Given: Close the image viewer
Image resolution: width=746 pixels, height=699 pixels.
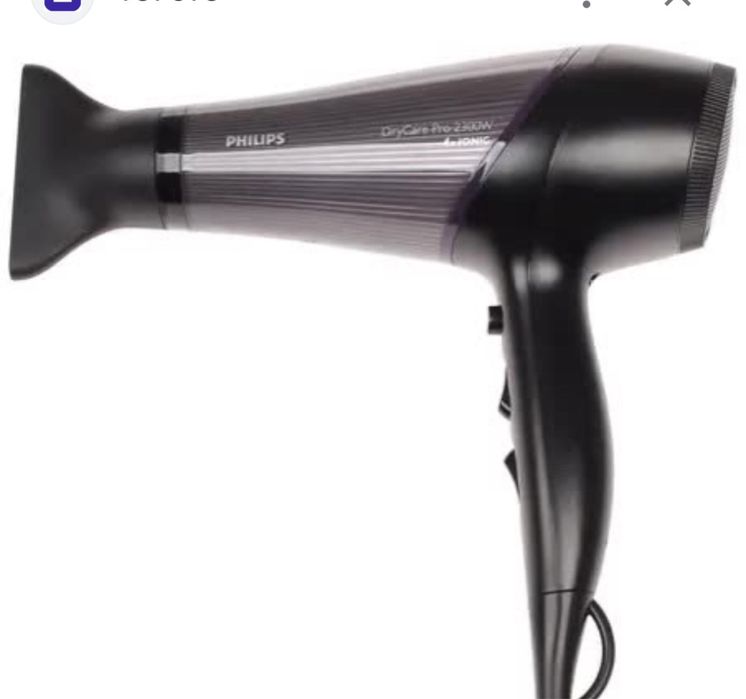Looking at the screenshot, I should tap(677, 3).
